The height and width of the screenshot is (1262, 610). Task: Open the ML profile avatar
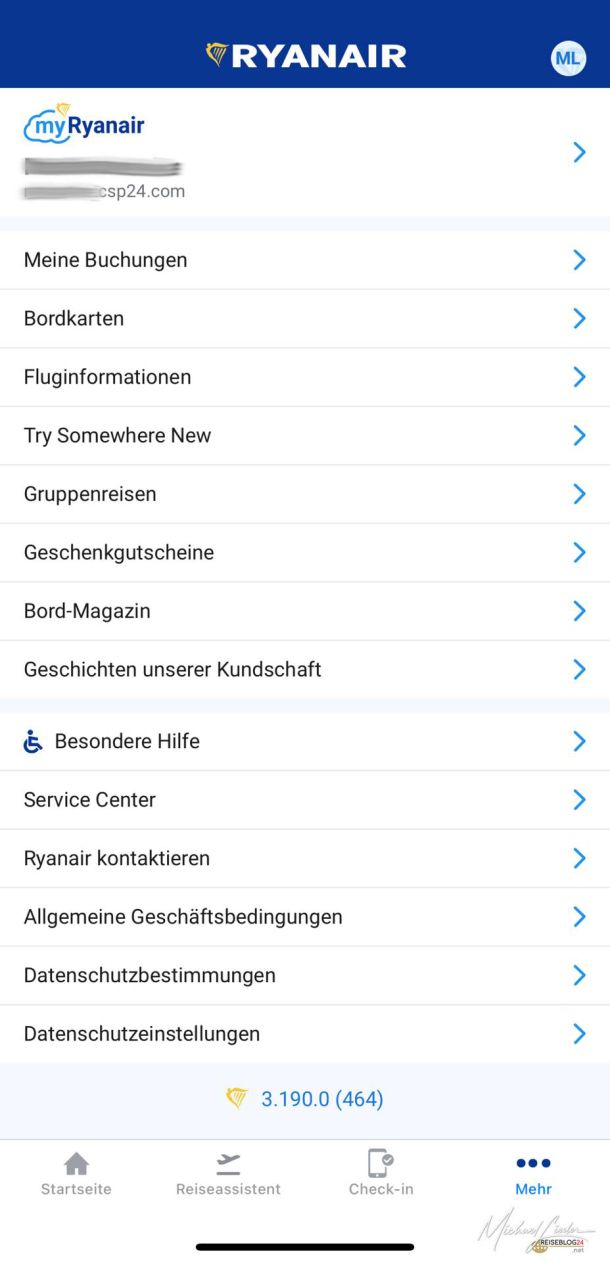pos(568,58)
